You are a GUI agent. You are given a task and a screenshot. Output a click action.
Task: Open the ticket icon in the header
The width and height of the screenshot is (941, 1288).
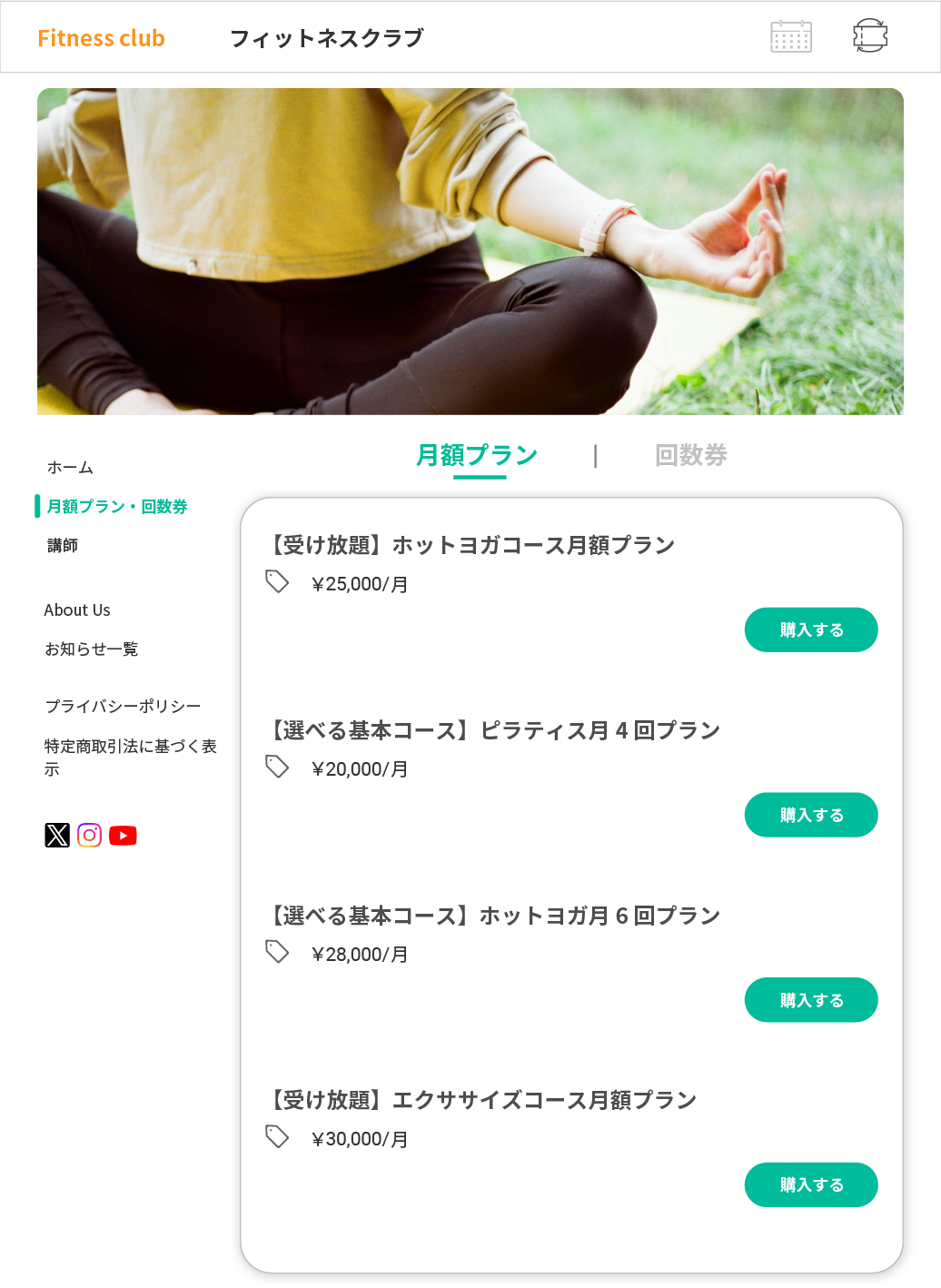[x=869, y=36]
